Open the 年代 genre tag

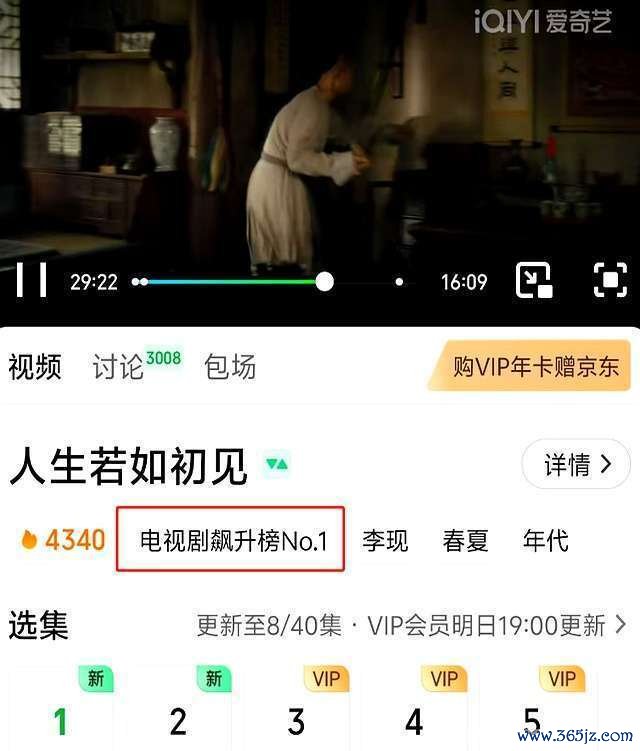point(545,541)
